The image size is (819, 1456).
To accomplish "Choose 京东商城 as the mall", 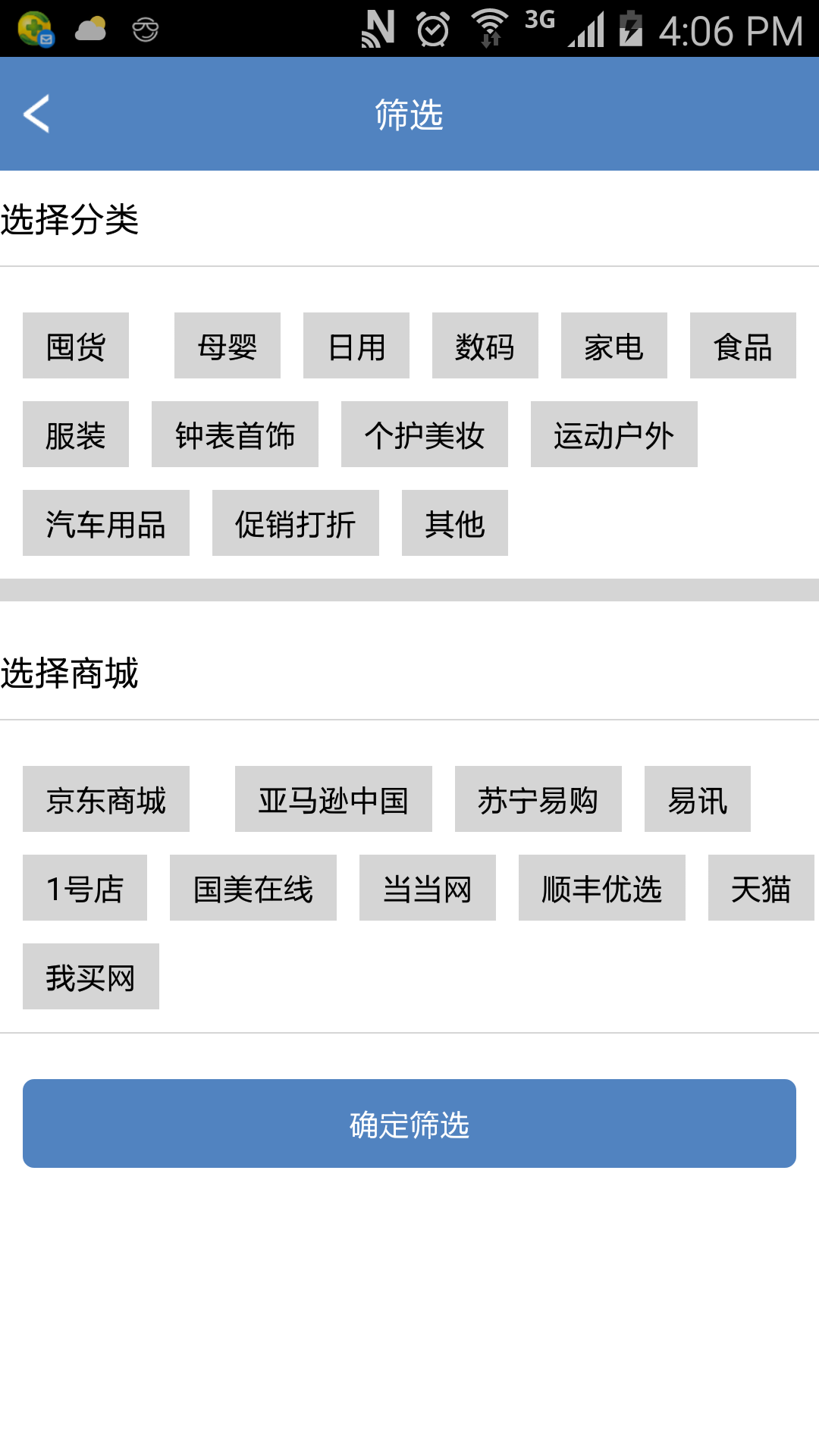I will click(x=106, y=799).
